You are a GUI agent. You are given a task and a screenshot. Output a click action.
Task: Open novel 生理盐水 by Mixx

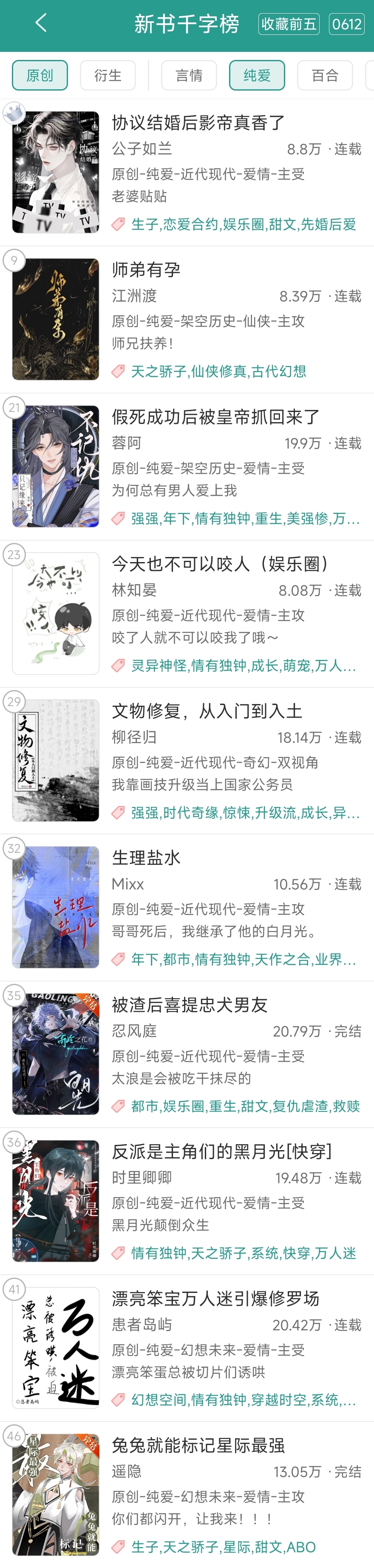146,858
